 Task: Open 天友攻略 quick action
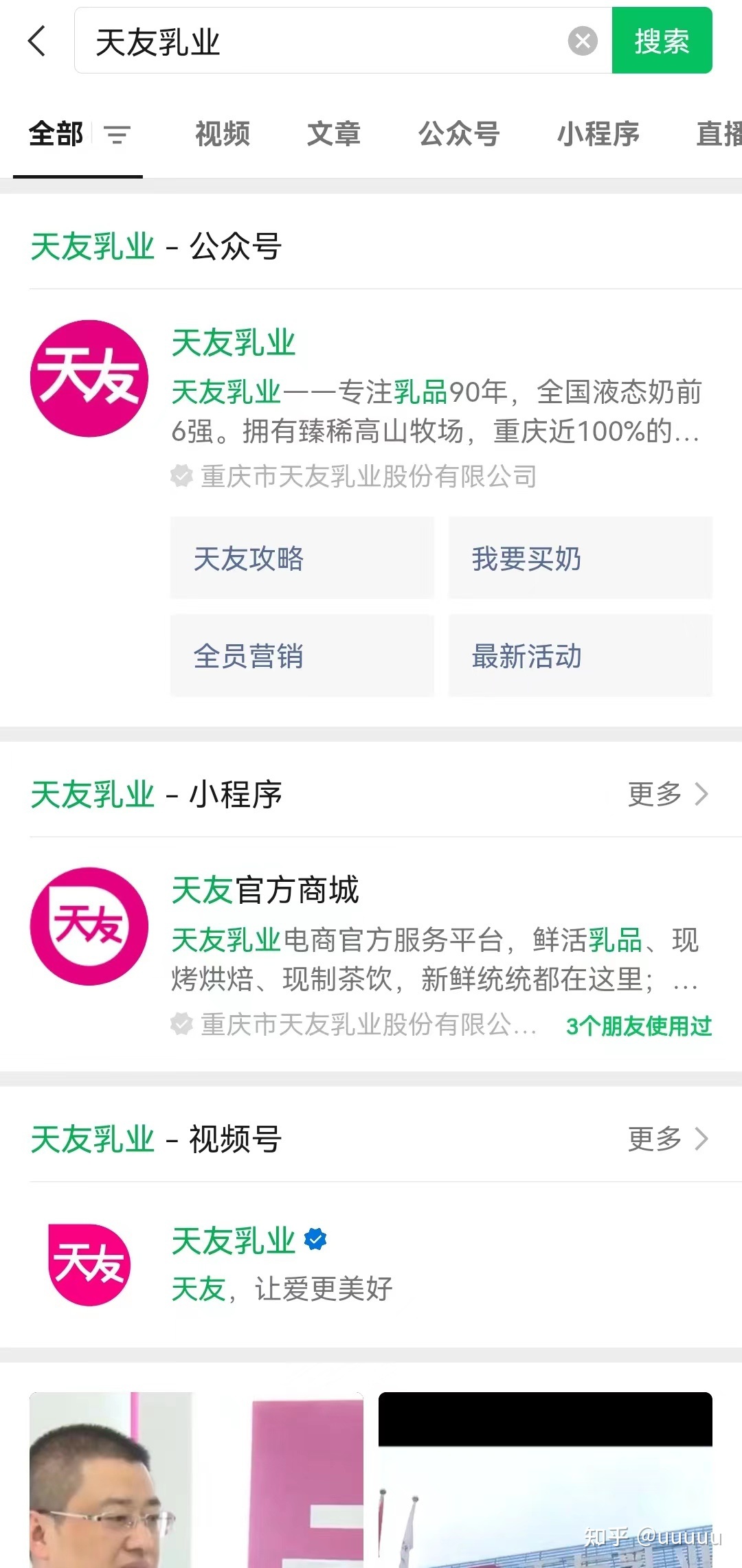tap(301, 559)
